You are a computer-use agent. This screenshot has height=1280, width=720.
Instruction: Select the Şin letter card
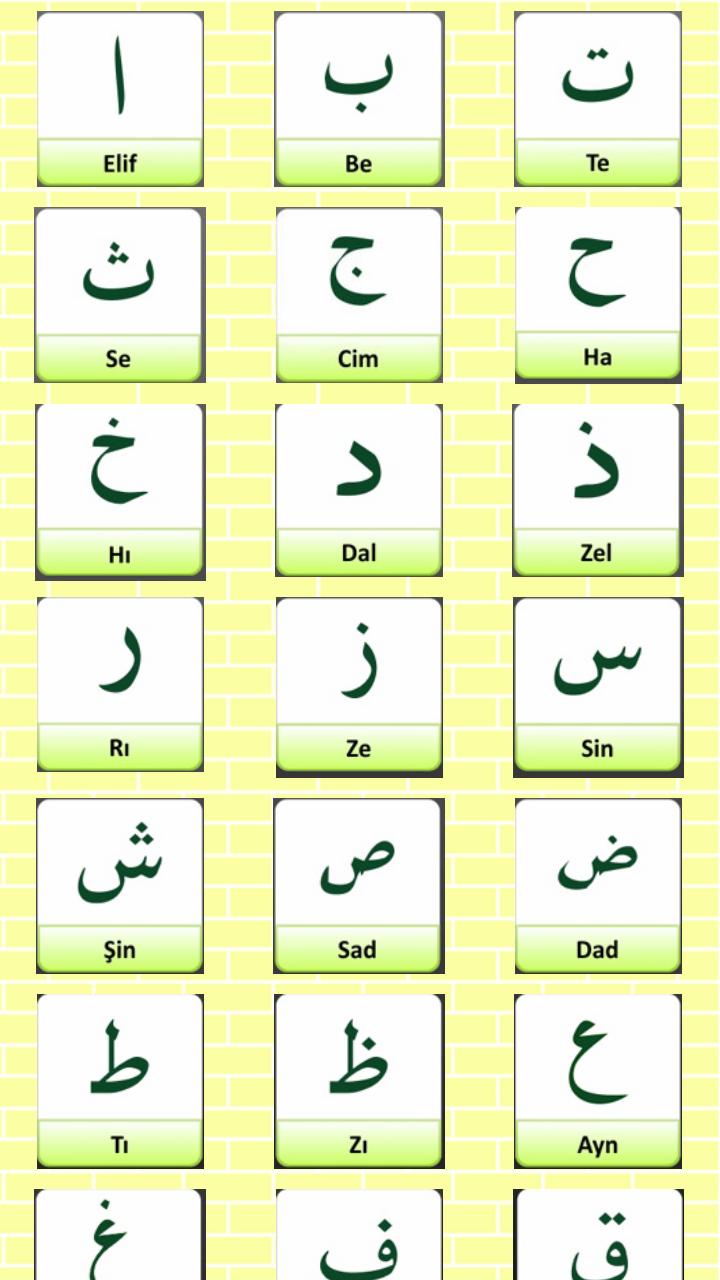point(120,885)
